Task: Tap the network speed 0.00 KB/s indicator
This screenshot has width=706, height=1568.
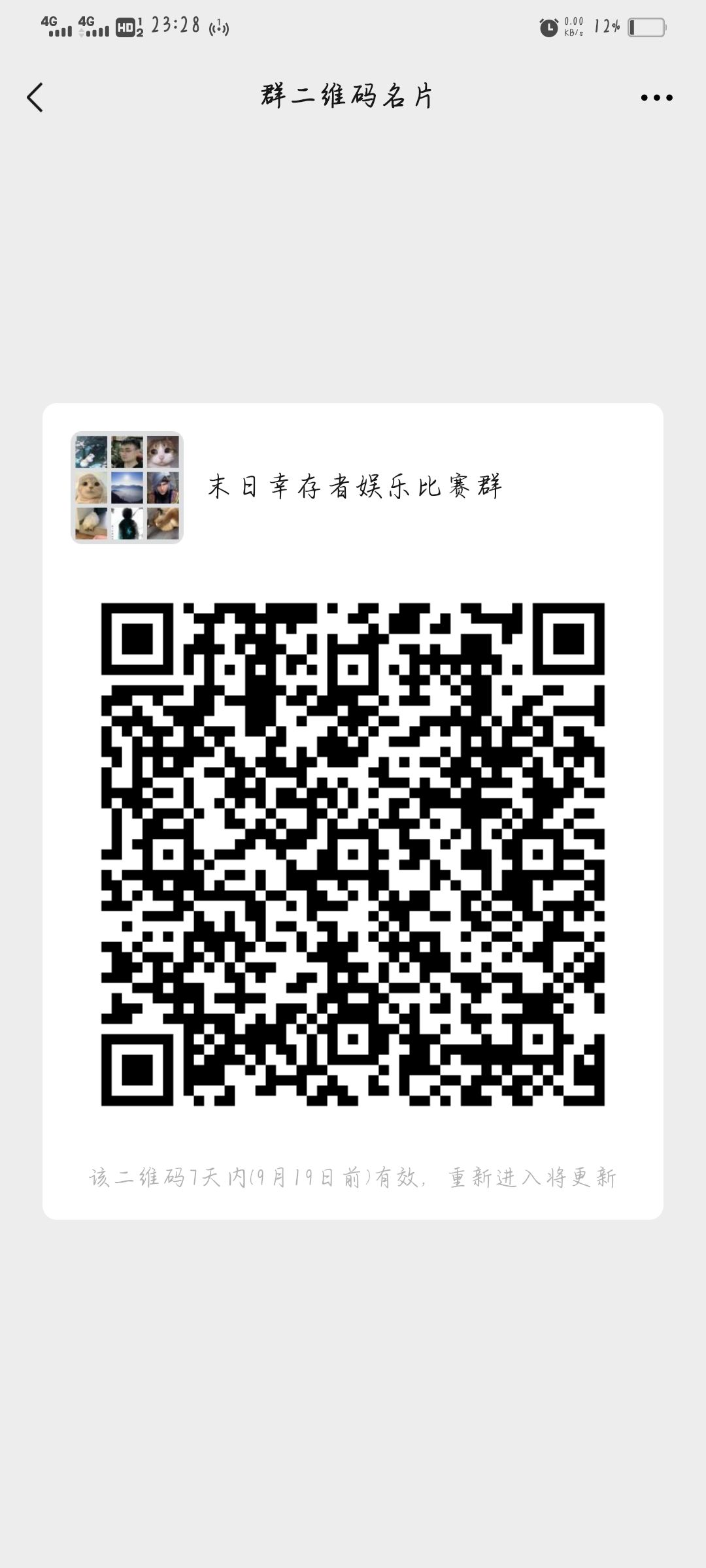Action: (572, 26)
